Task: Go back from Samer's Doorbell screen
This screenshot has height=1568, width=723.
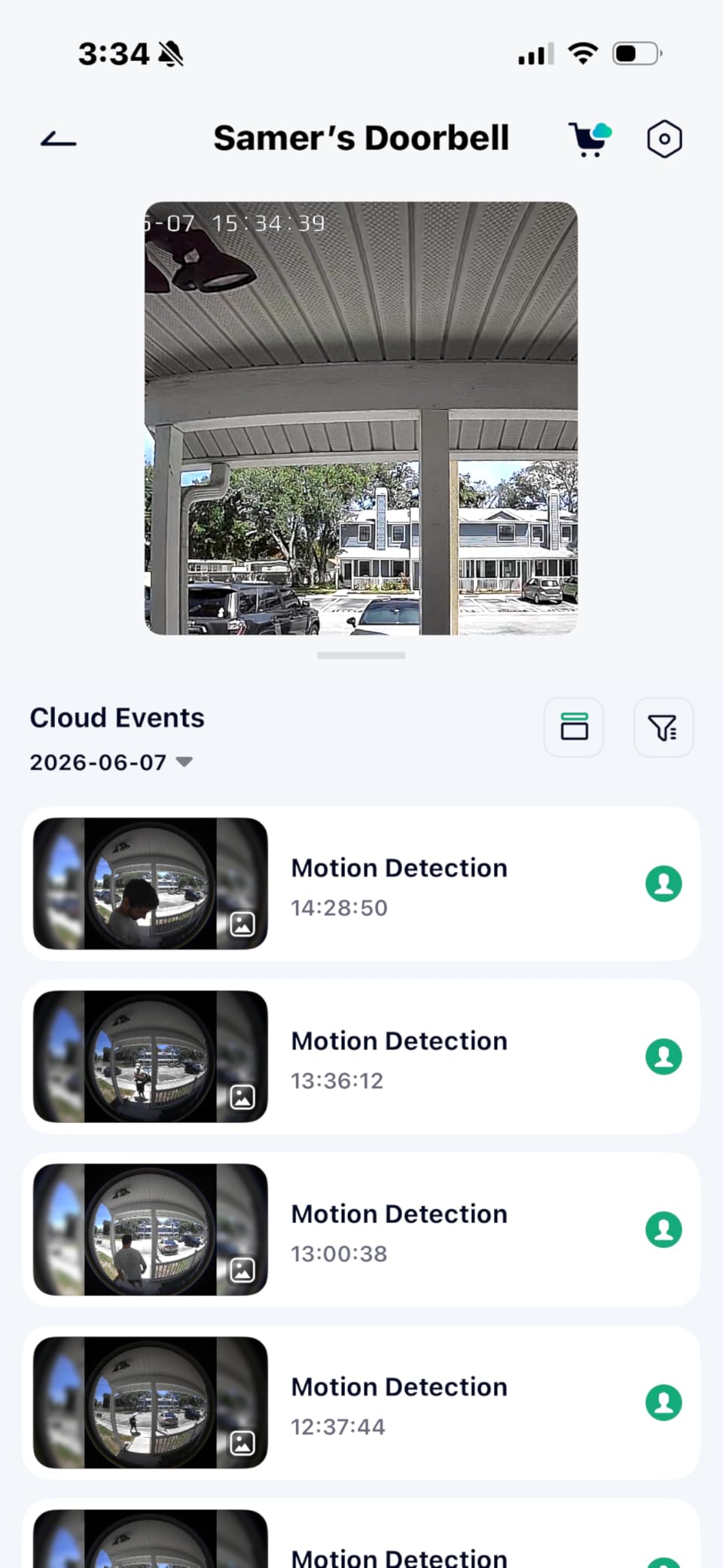Action: click(59, 139)
